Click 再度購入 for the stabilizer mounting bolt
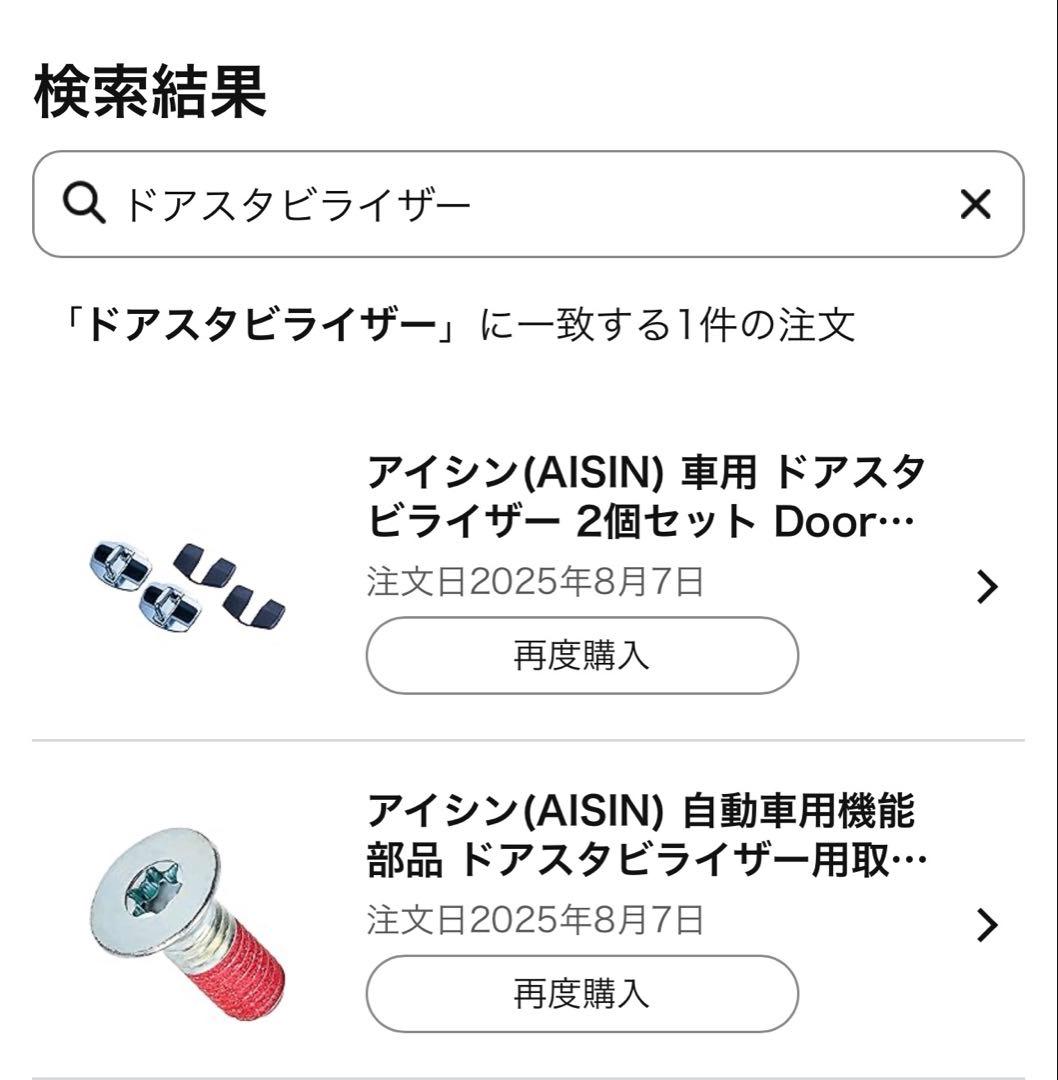Screen dimensions: 1058x1080 pos(581,995)
